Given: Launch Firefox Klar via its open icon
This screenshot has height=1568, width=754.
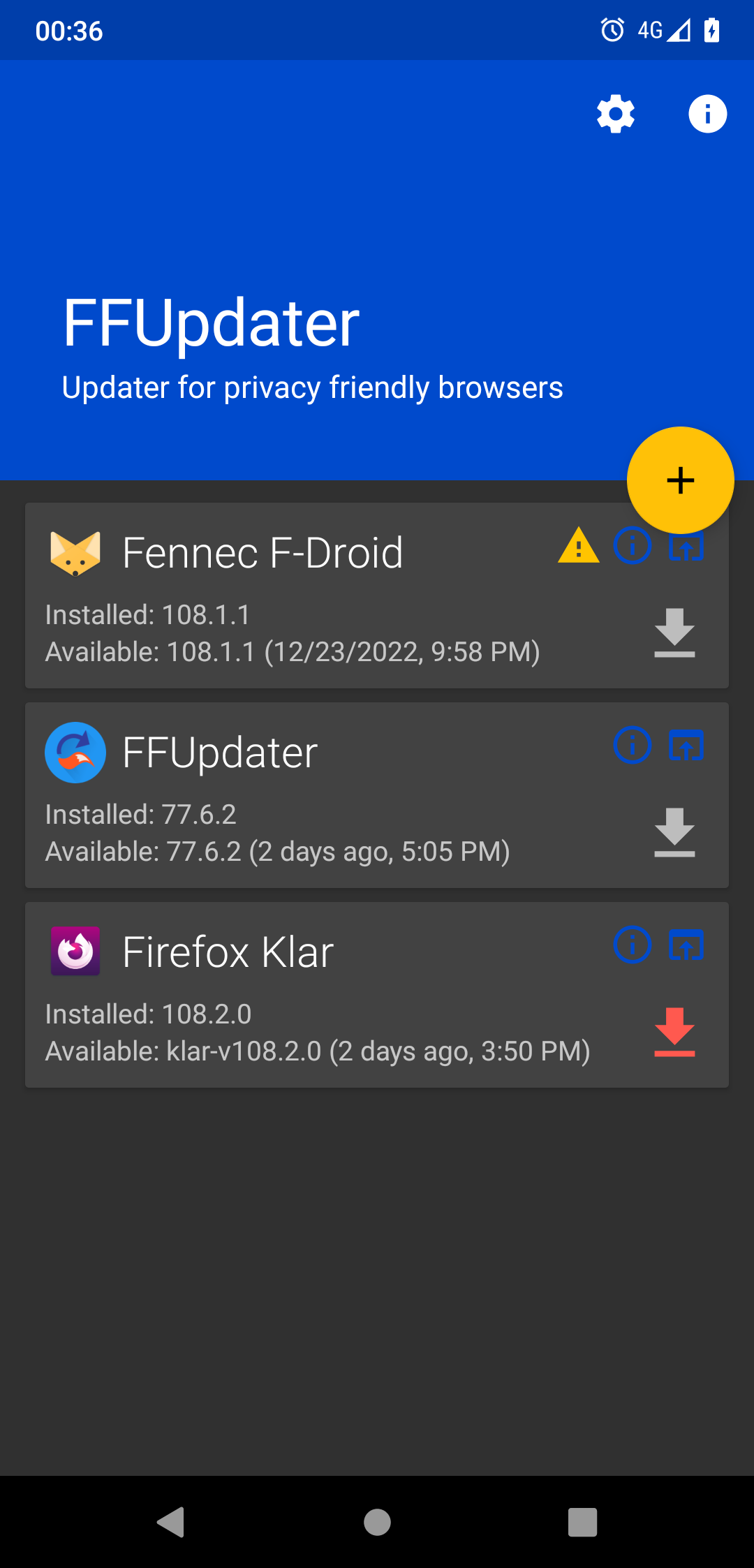Looking at the screenshot, I should pyautogui.click(x=685, y=945).
